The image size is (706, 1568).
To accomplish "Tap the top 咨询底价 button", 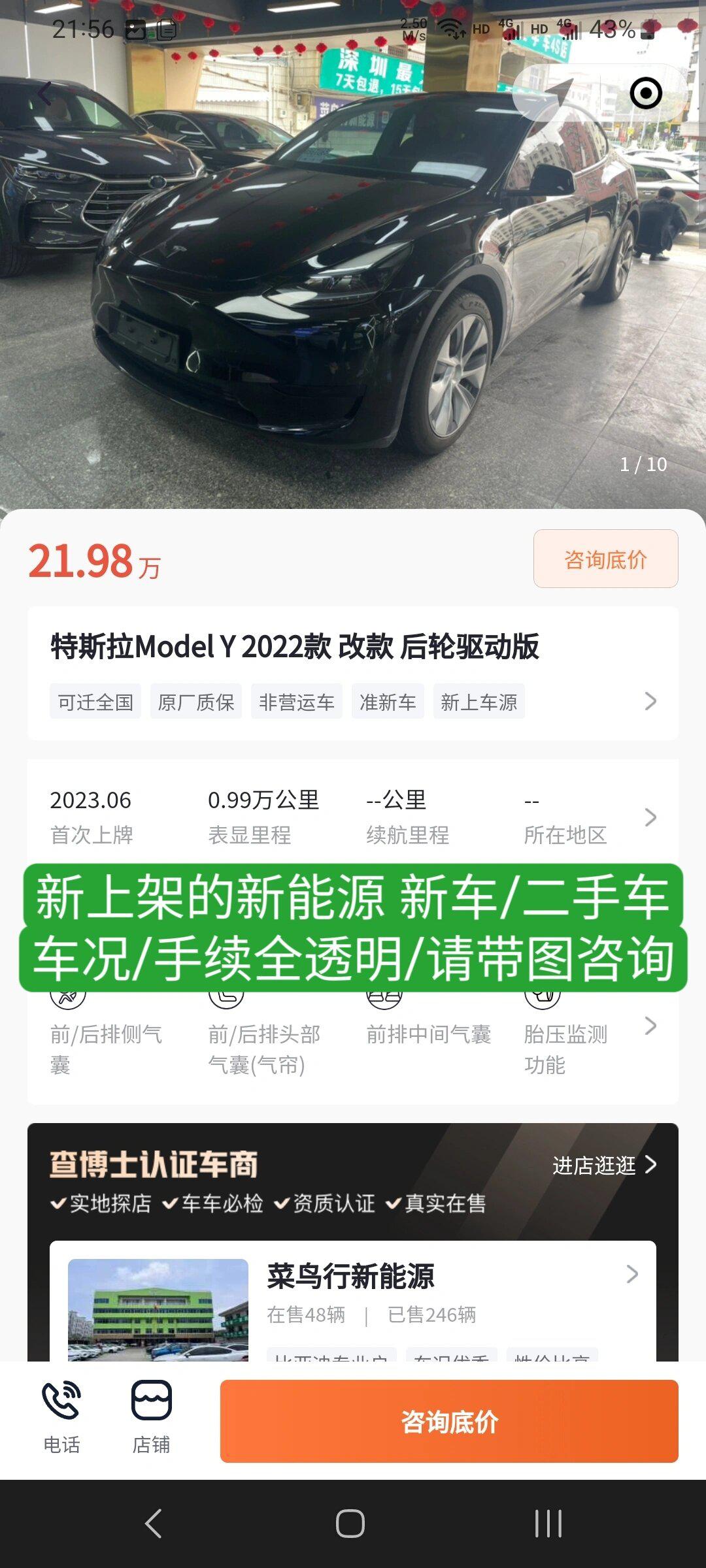I will click(605, 559).
